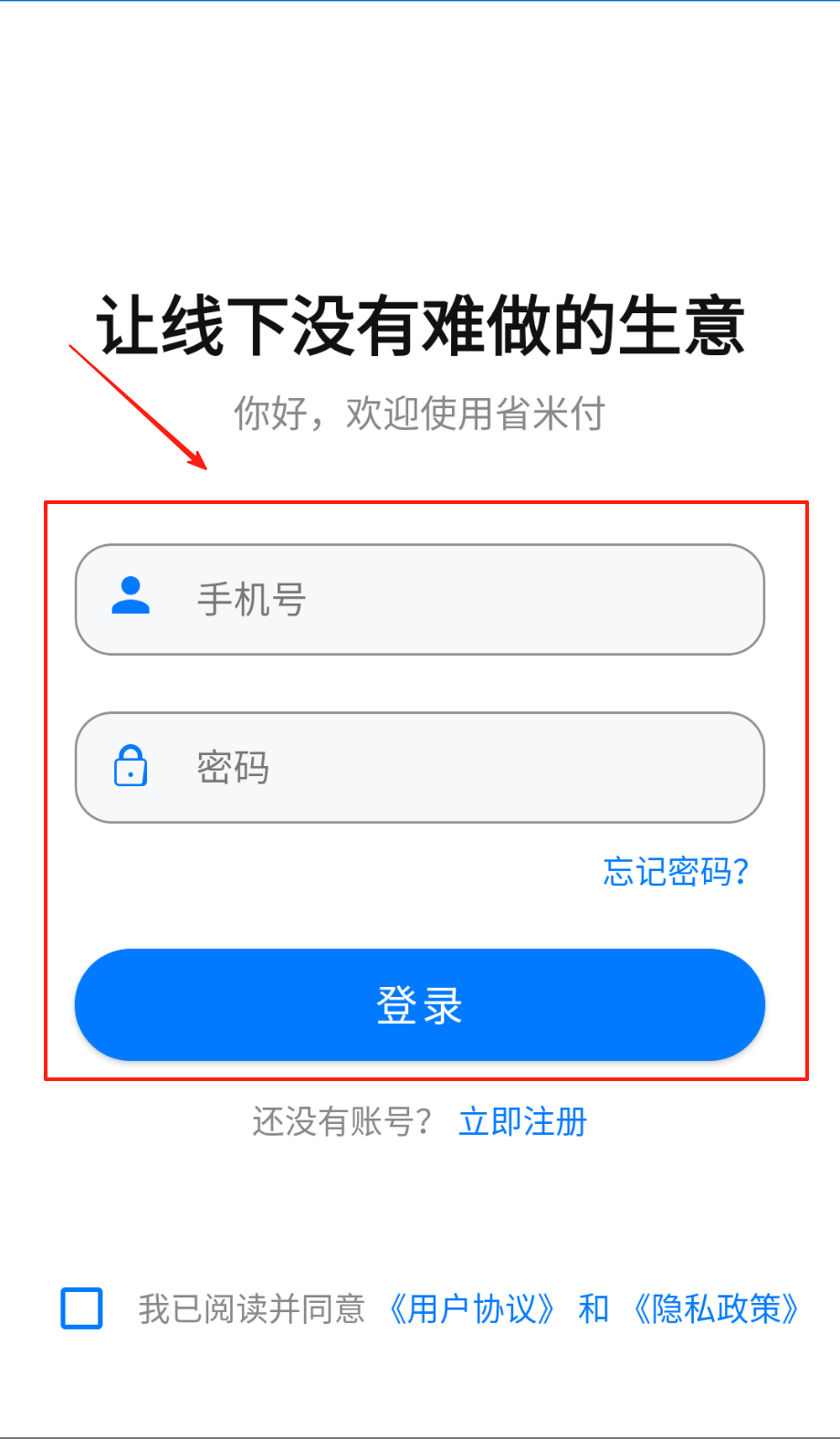Viewport: 840px width, 1439px height.
Task: Check the 我已阅读并同意 agreement checkbox
Action: pos(82,1308)
